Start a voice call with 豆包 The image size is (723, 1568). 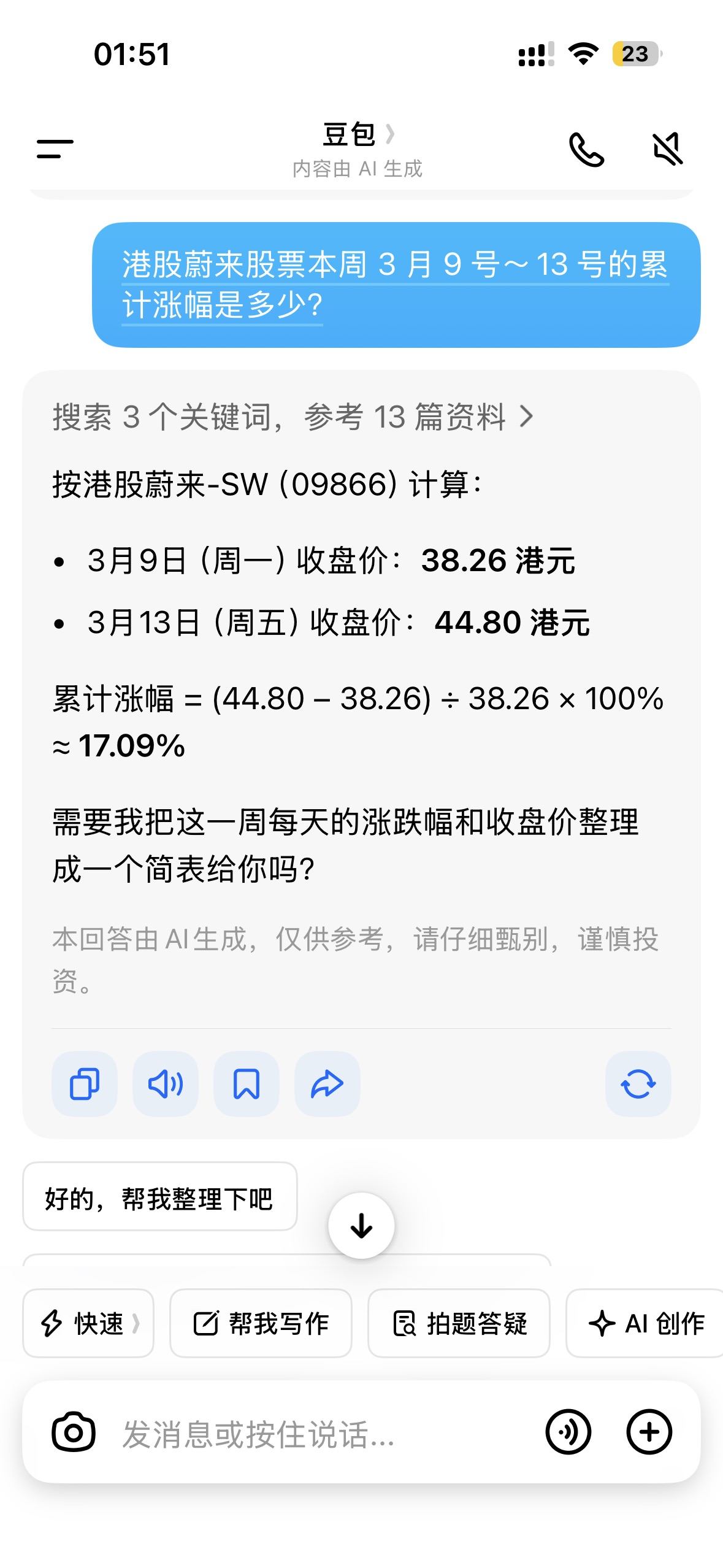[x=586, y=149]
